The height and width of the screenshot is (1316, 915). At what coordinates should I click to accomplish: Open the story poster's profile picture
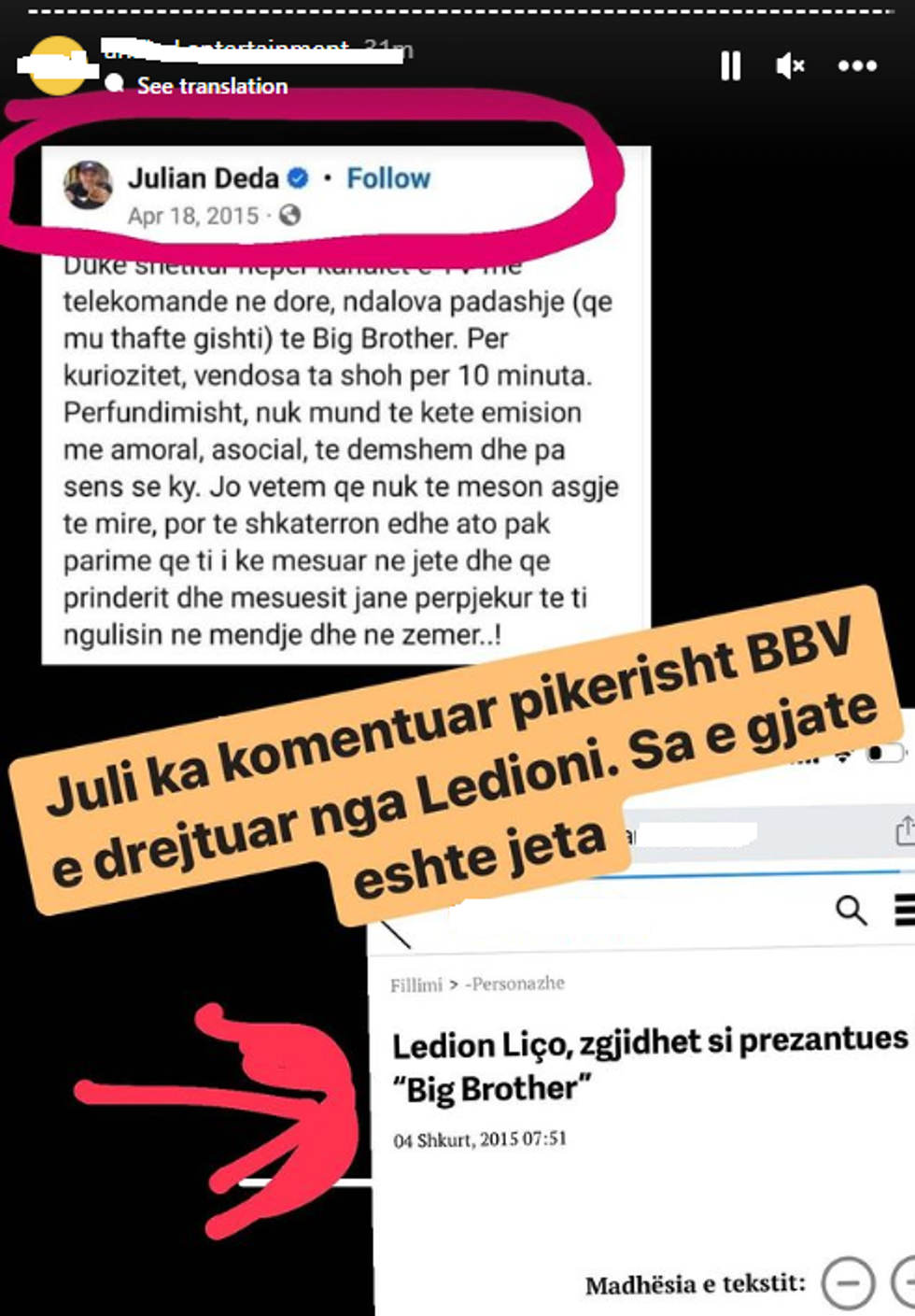57,65
